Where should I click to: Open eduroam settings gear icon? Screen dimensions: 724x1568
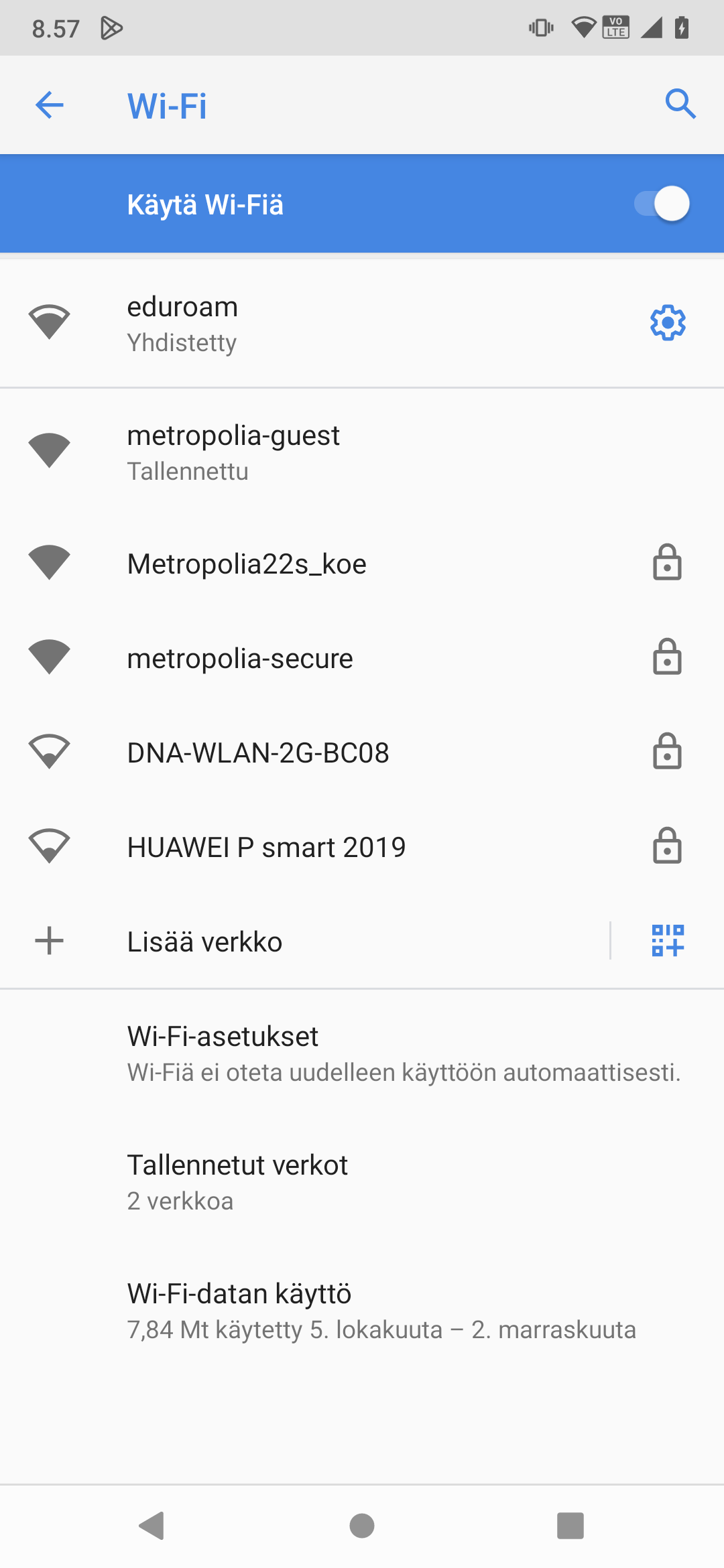pos(668,323)
